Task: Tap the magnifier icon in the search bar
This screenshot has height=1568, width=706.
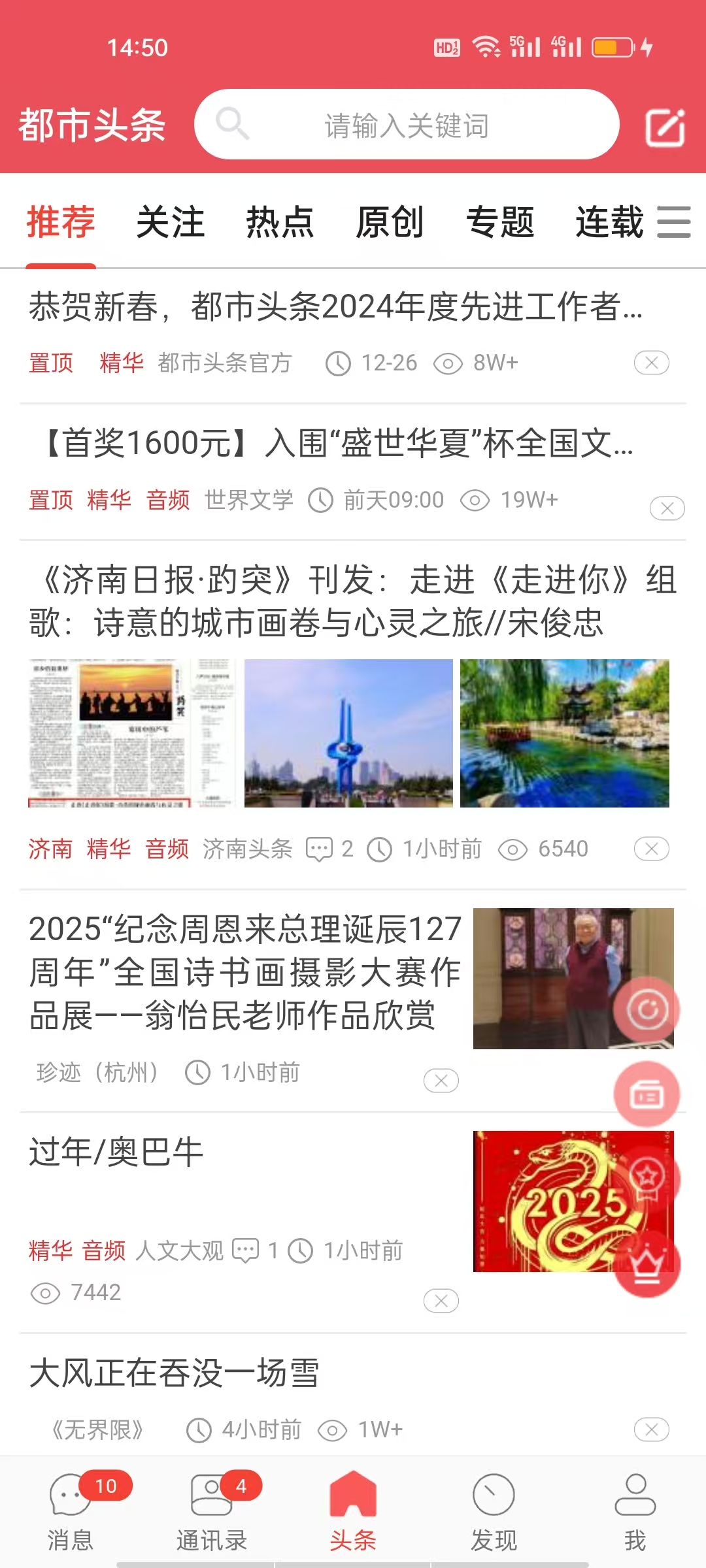Action: (x=233, y=124)
